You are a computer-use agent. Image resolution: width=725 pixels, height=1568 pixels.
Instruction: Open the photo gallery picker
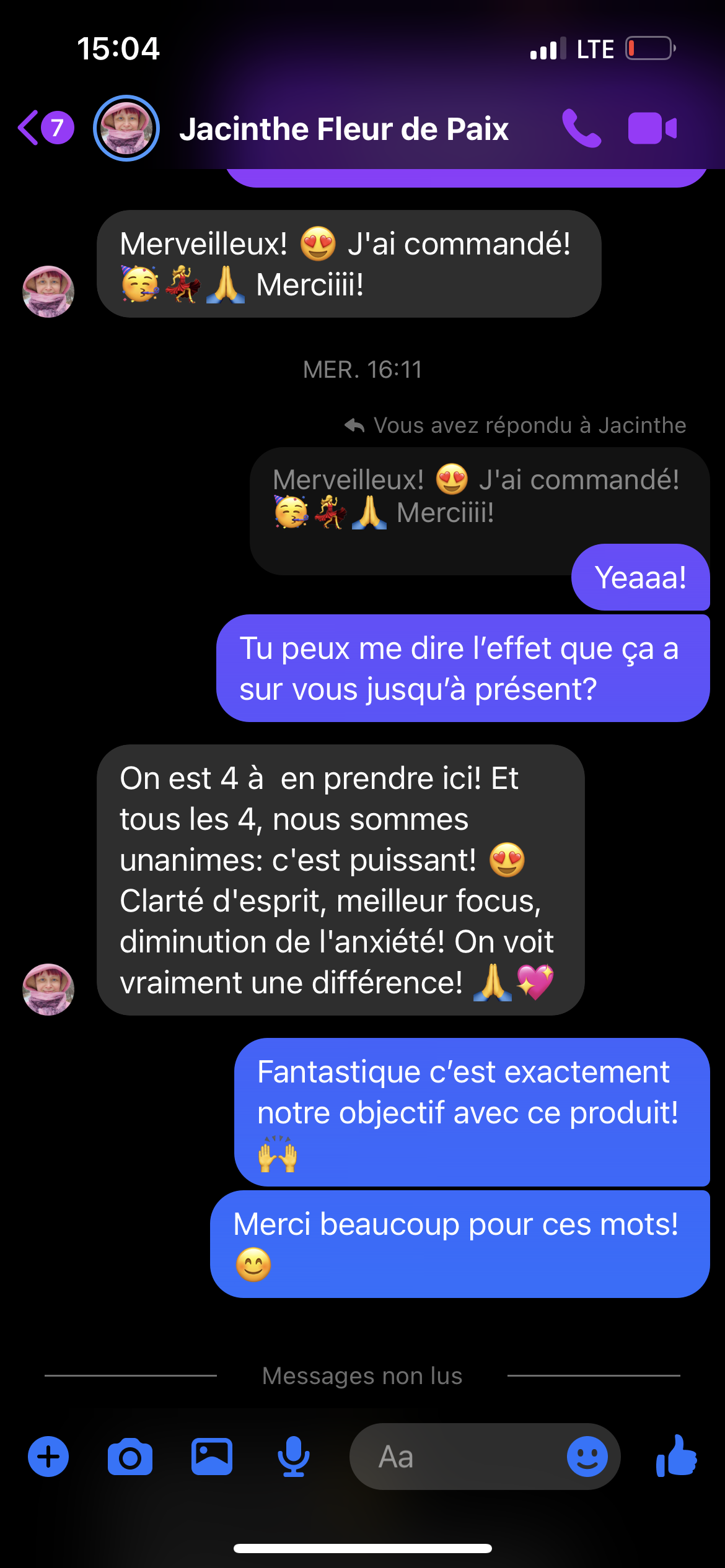pyautogui.click(x=212, y=1457)
